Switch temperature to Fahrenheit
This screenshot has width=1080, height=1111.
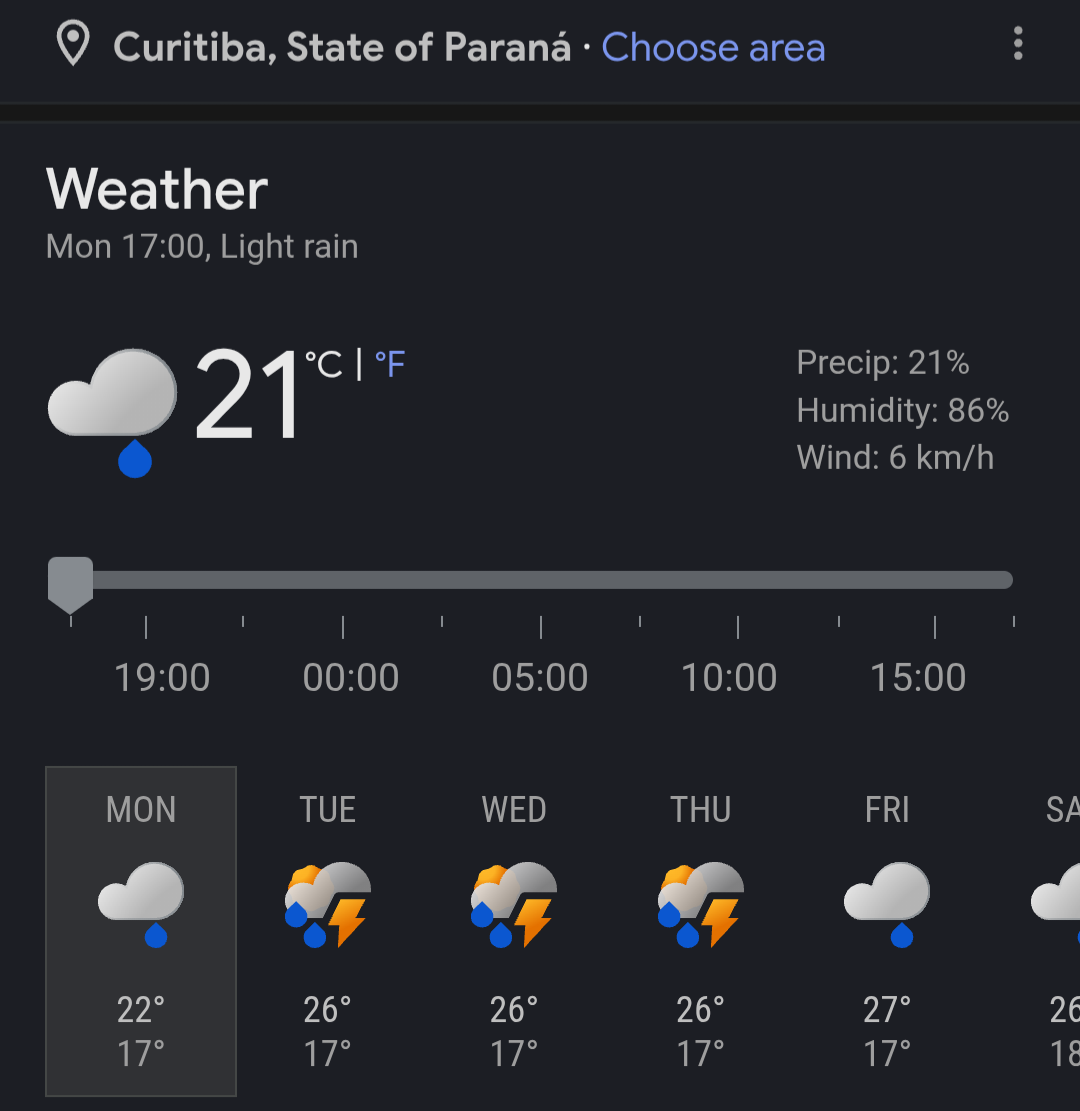click(x=390, y=365)
